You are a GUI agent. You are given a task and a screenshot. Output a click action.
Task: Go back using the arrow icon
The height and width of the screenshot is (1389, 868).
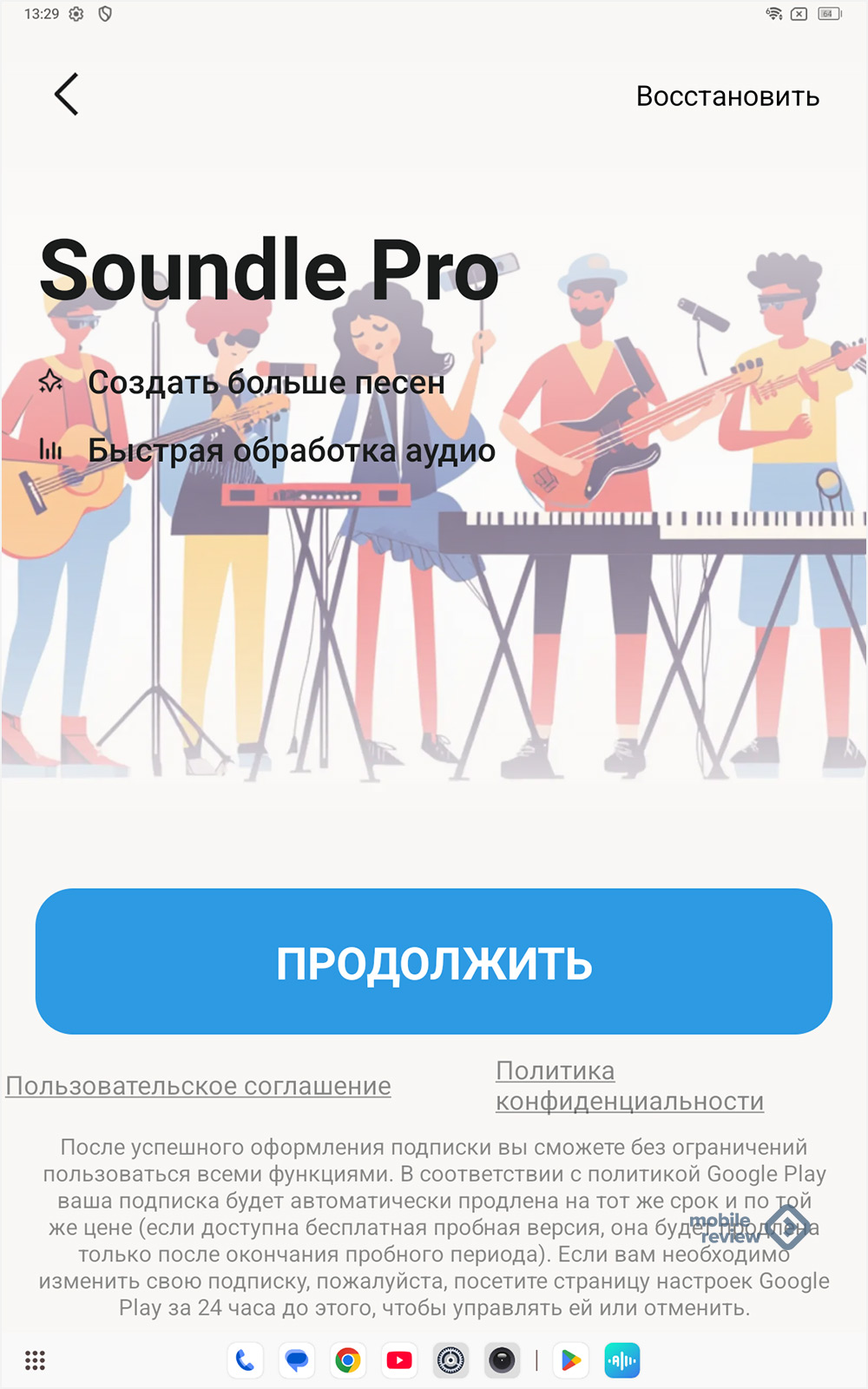(x=67, y=94)
